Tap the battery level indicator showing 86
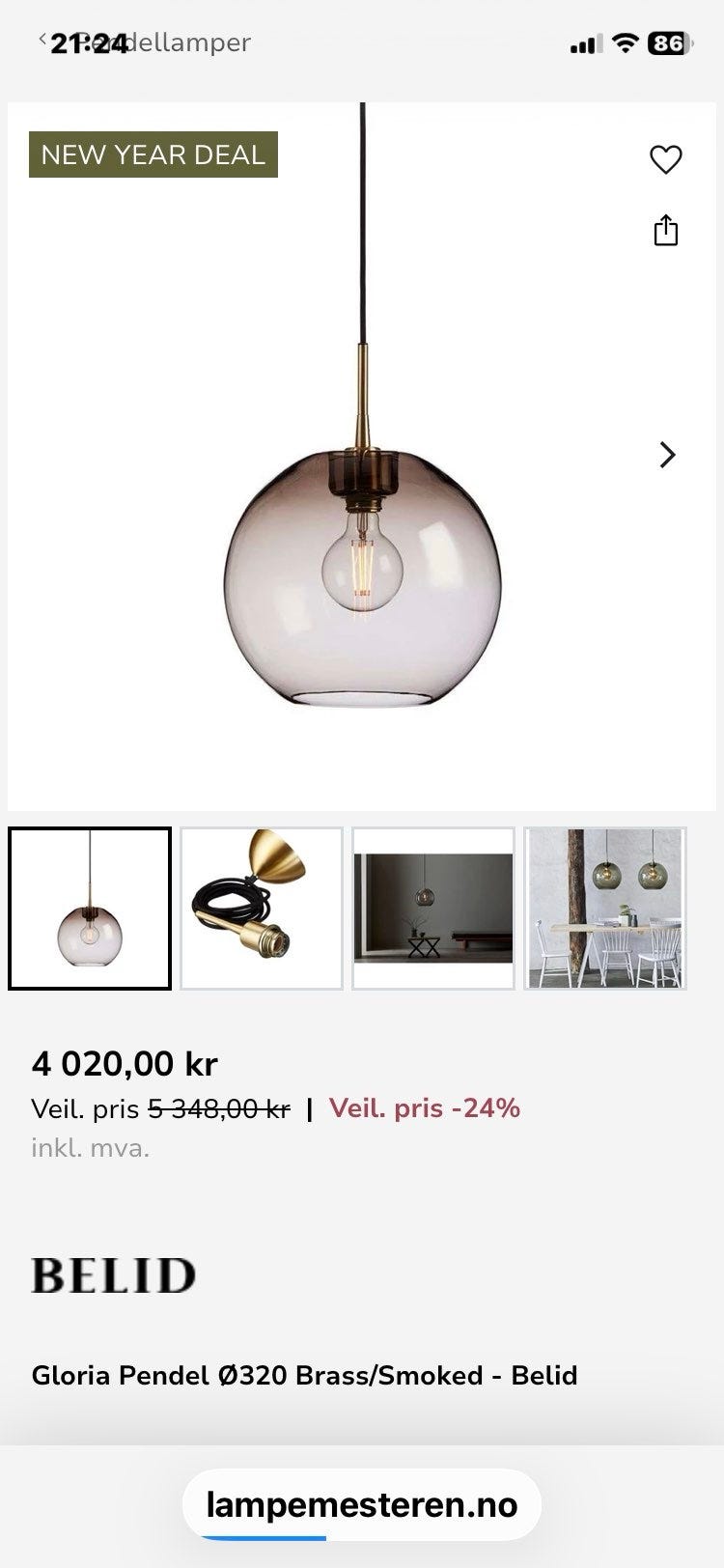724x1568 pixels. pyautogui.click(x=670, y=43)
